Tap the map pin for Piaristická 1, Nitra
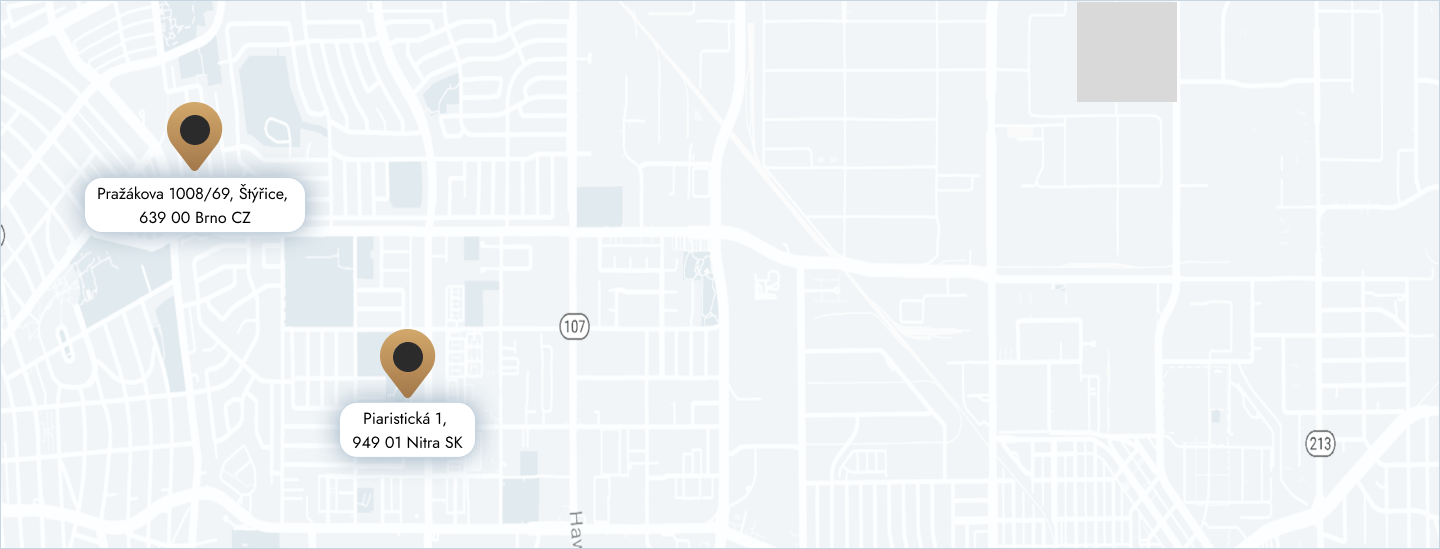1440x549 pixels. [407, 358]
